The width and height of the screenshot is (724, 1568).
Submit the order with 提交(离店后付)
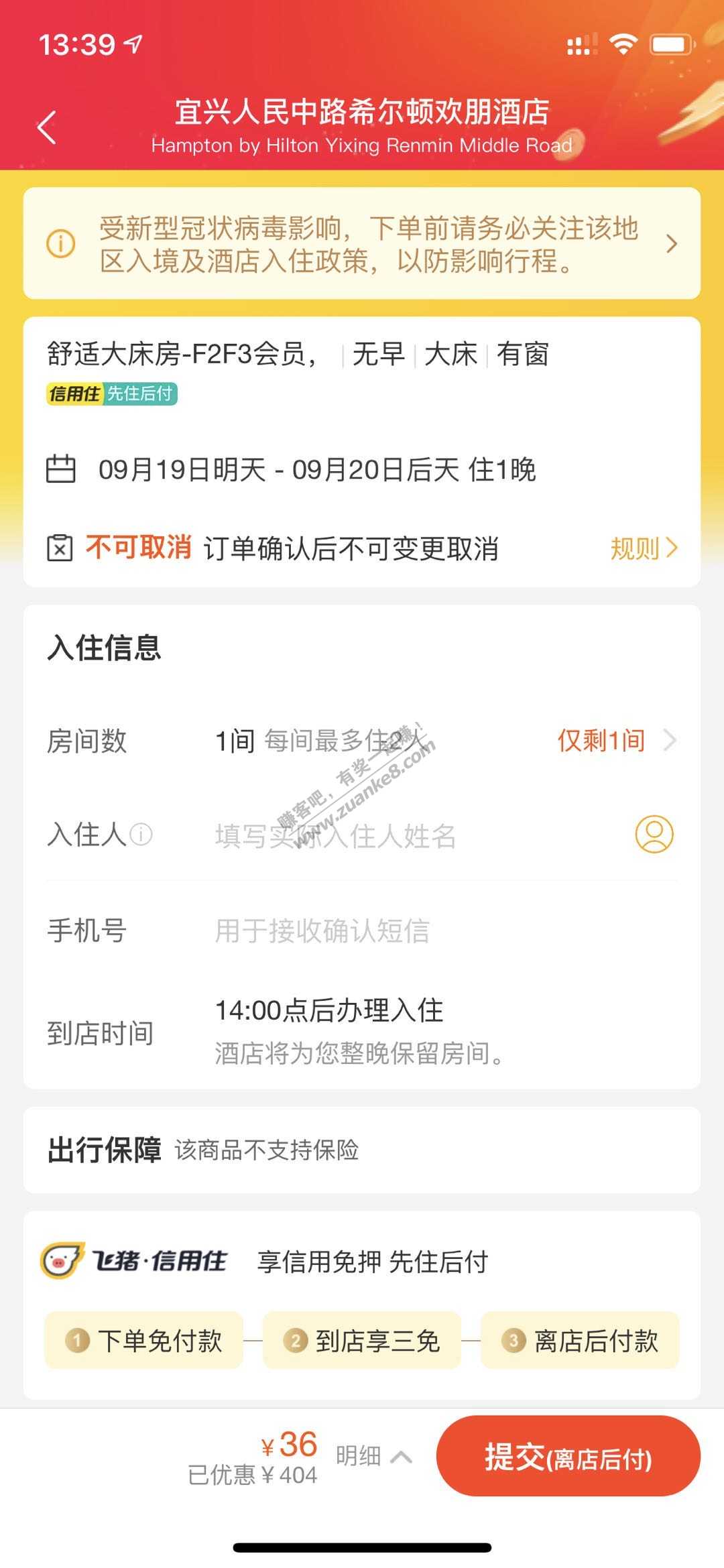tap(568, 1457)
